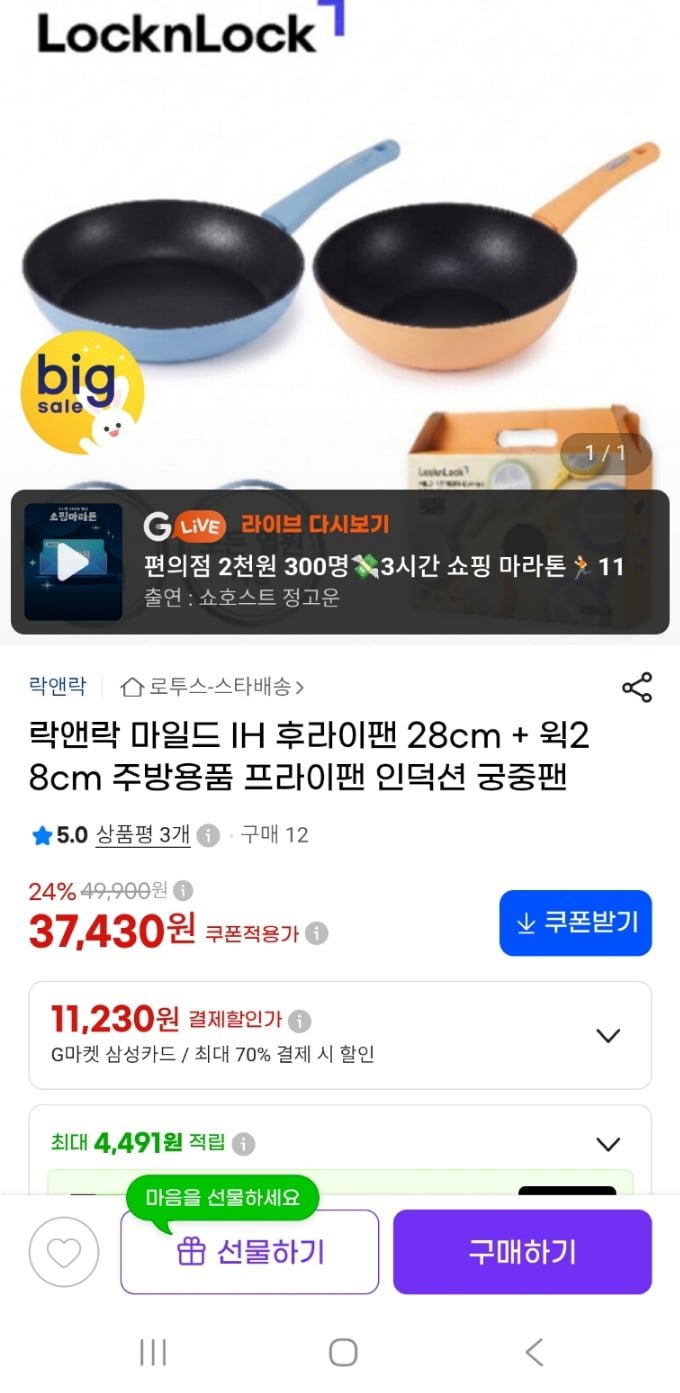Open 상품평 3개 reviews
The image size is (680, 1393).
(x=143, y=835)
